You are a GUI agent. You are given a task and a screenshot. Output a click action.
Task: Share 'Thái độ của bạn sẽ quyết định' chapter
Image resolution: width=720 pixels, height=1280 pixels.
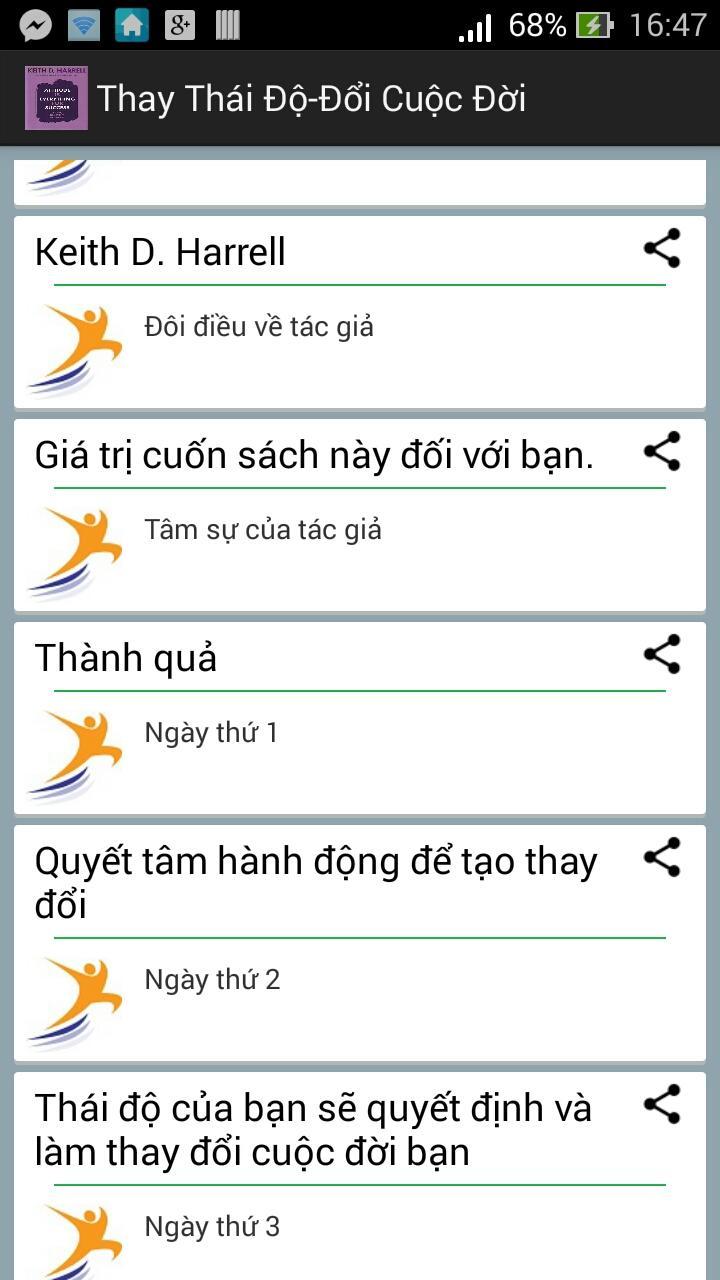662,1105
